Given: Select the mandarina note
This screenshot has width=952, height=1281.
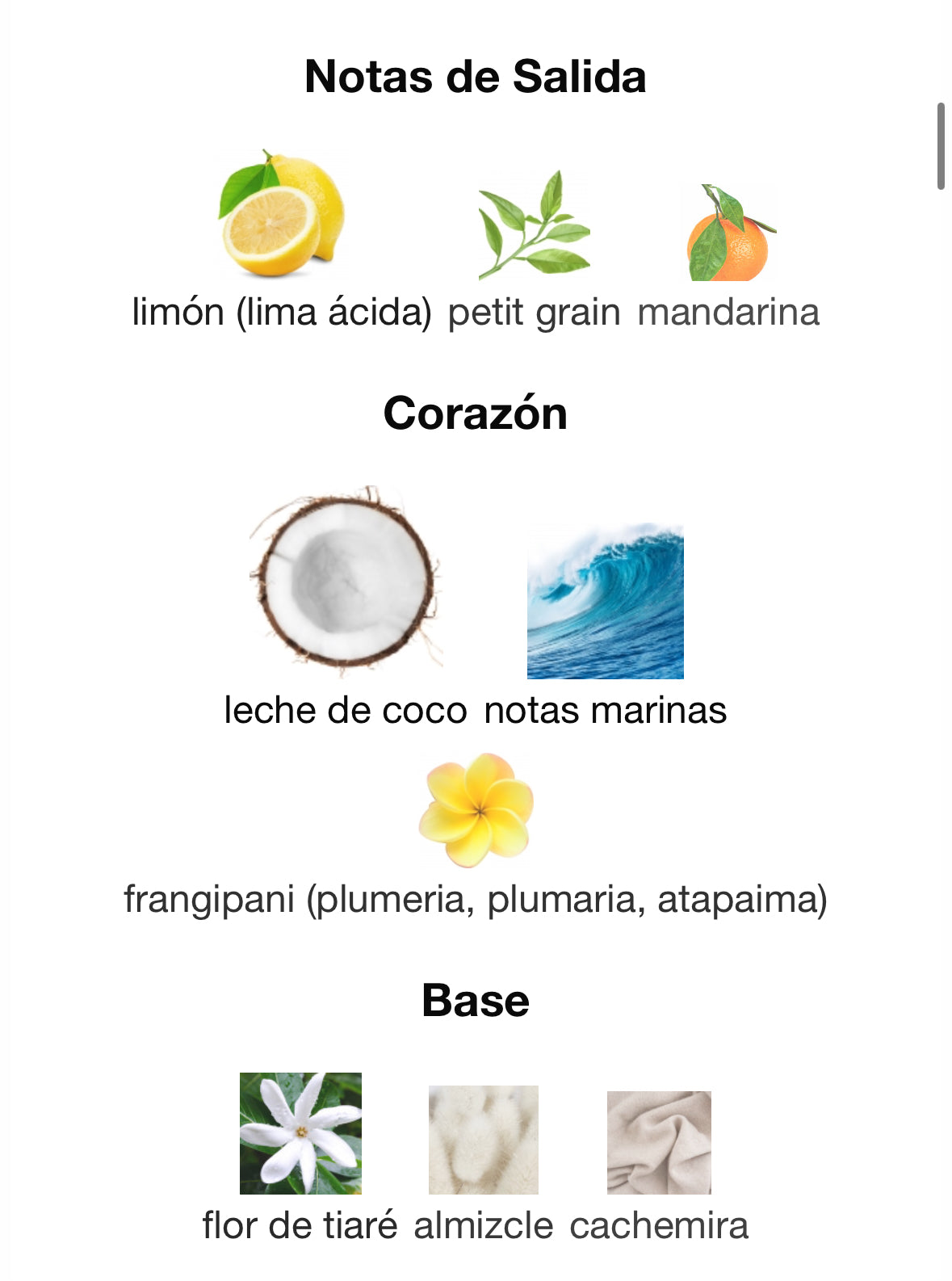Looking at the screenshot, I should coord(728,234).
